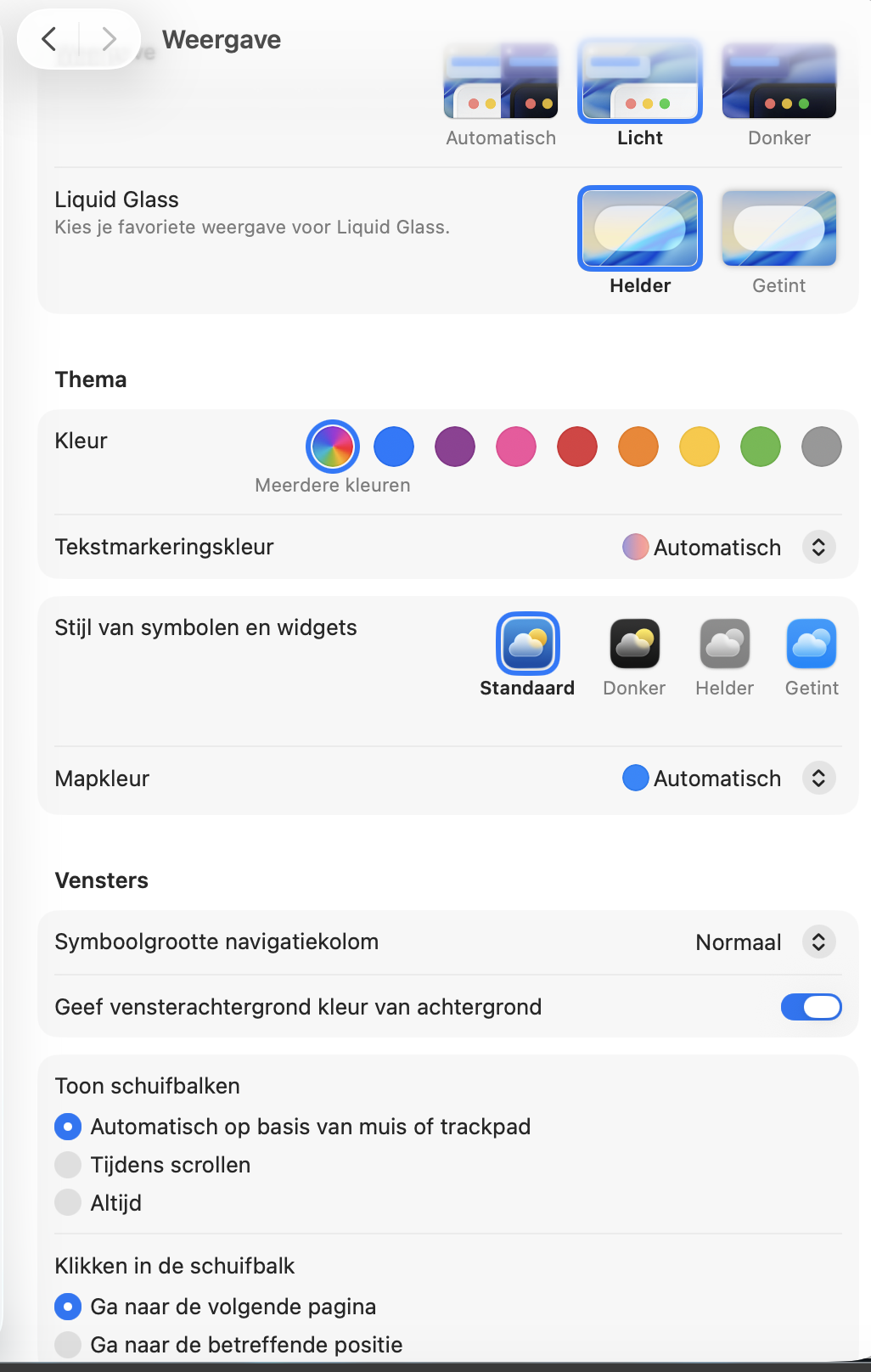This screenshot has width=871, height=1372.
Task: Choose Altijd for Toon schuifbalken
Action: (67, 1202)
